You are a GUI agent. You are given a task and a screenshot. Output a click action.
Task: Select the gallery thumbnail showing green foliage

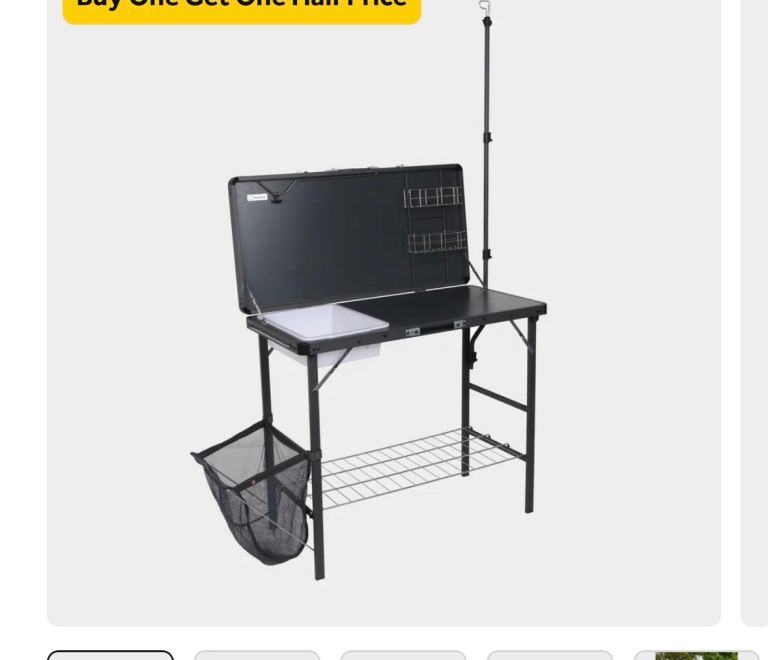point(696,655)
